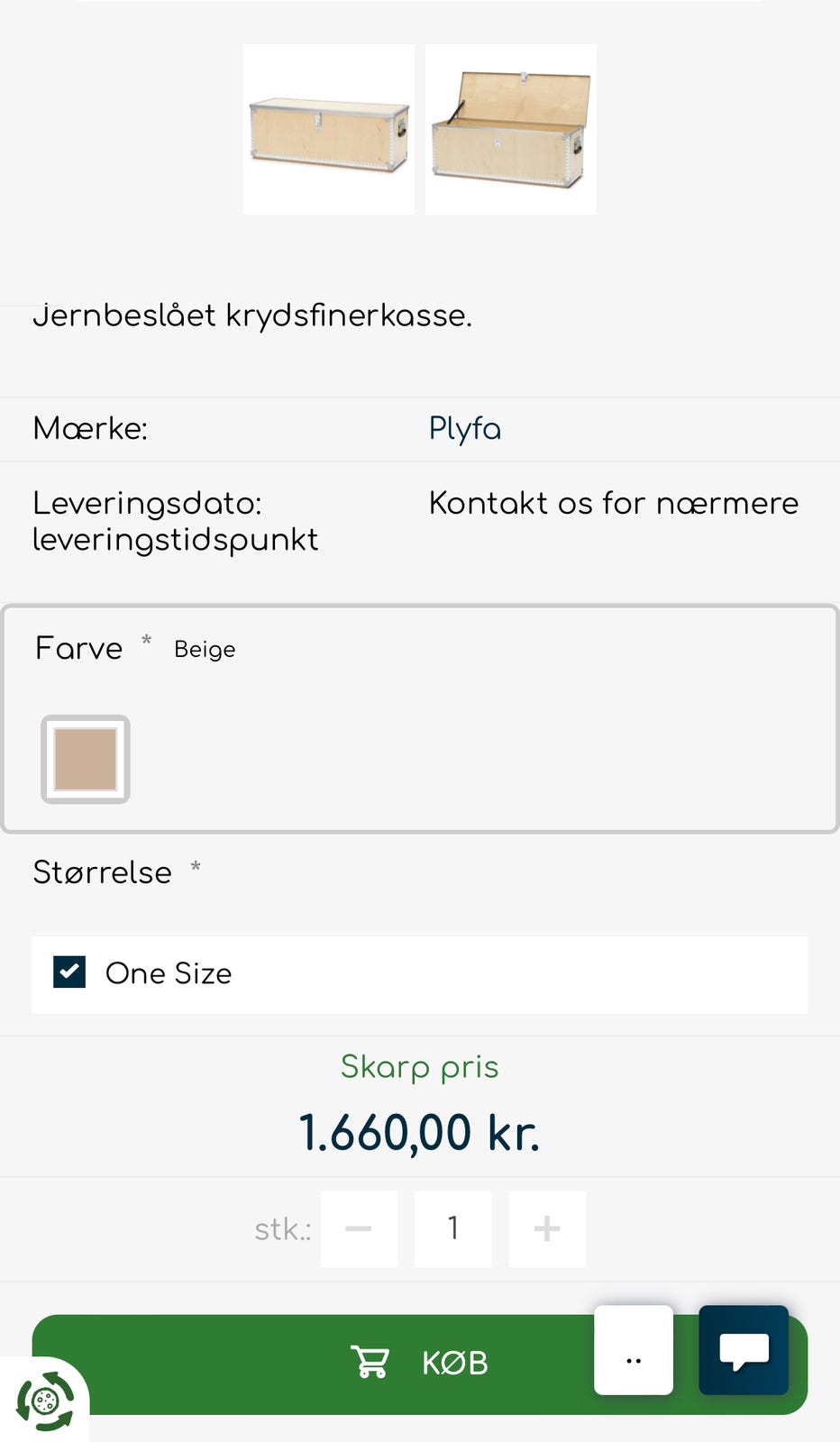The image size is (840, 1442).
Task: Click the checkmark inside One Size box
Action: [x=68, y=972]
